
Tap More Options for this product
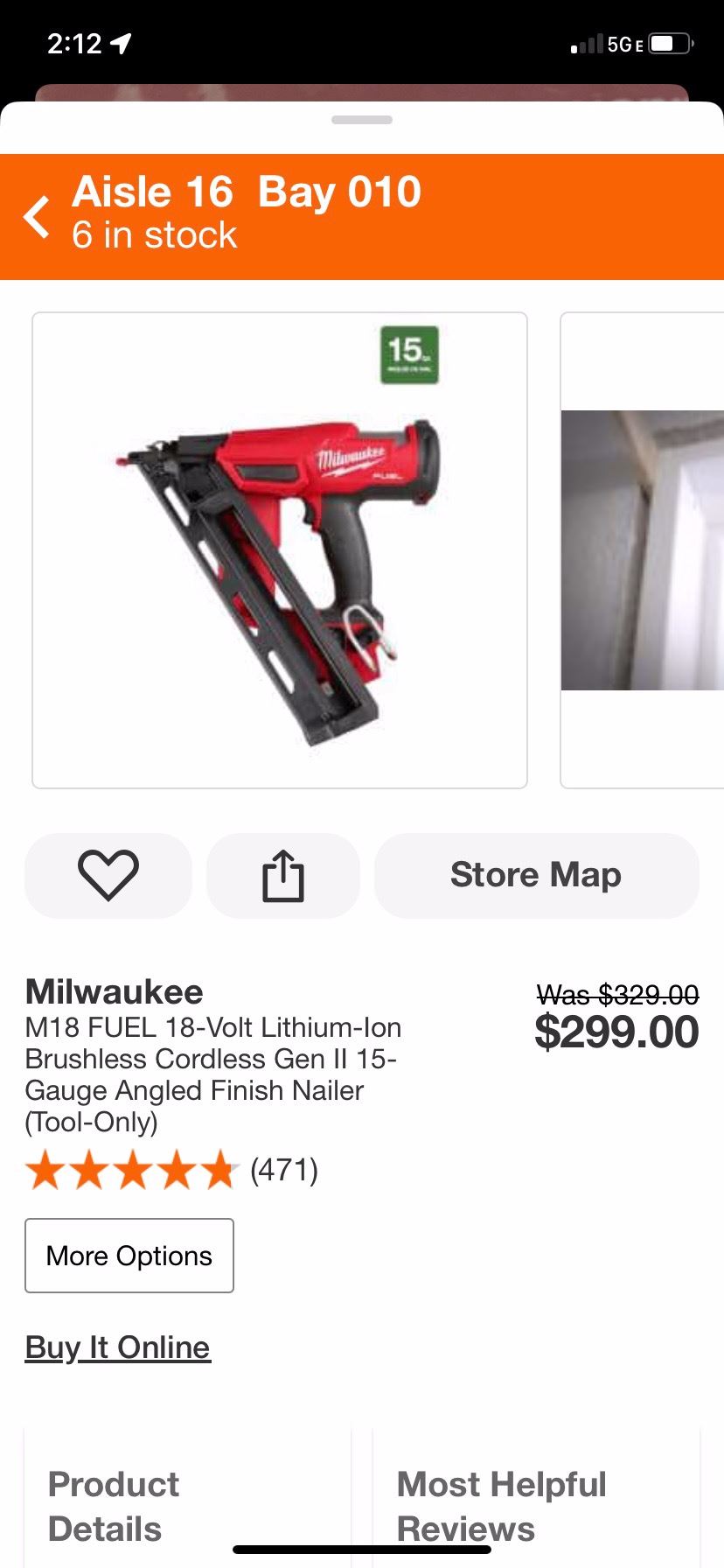tap(129, 1256)
